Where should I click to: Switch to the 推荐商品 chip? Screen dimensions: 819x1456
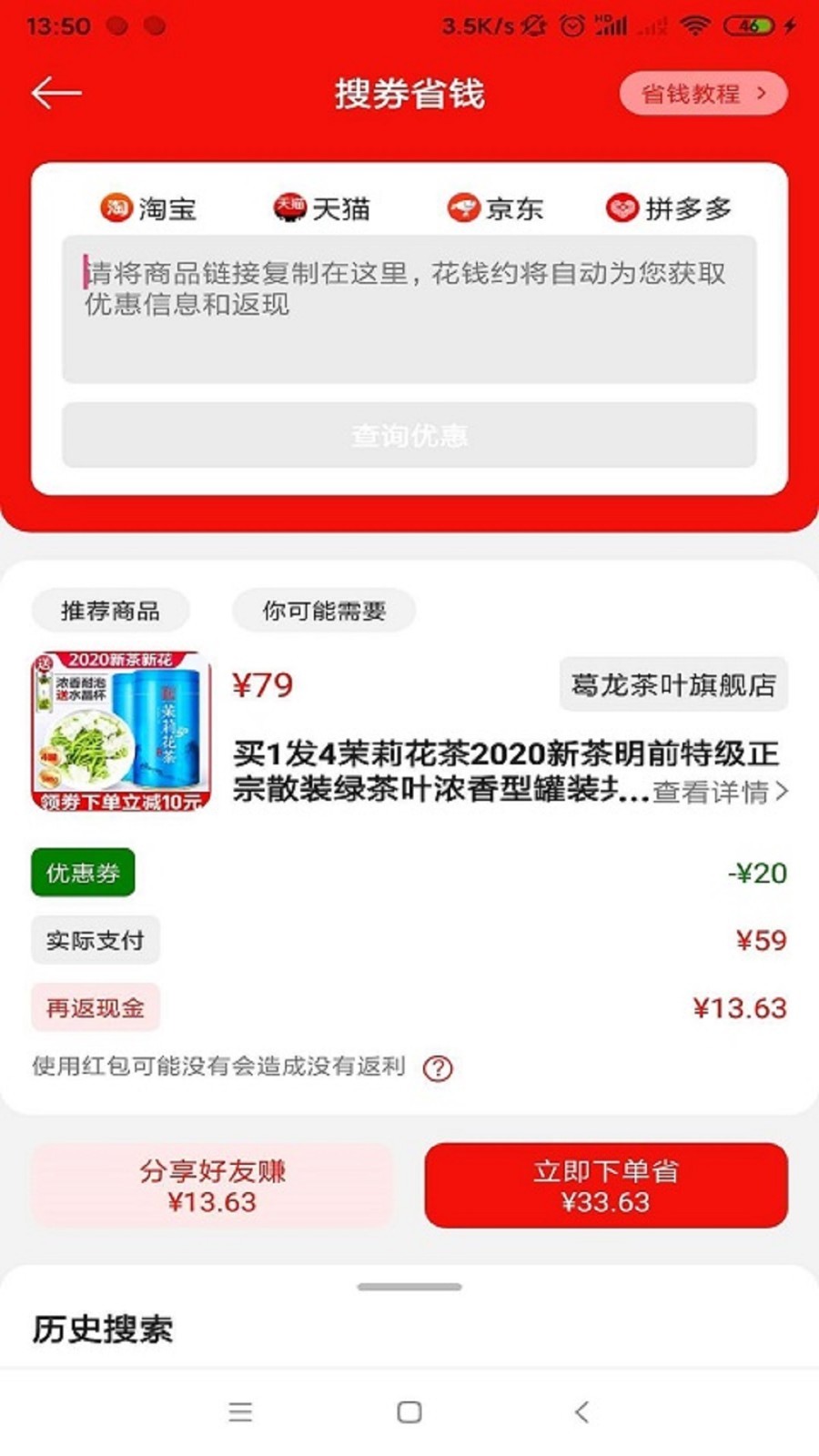pos(110,611)
